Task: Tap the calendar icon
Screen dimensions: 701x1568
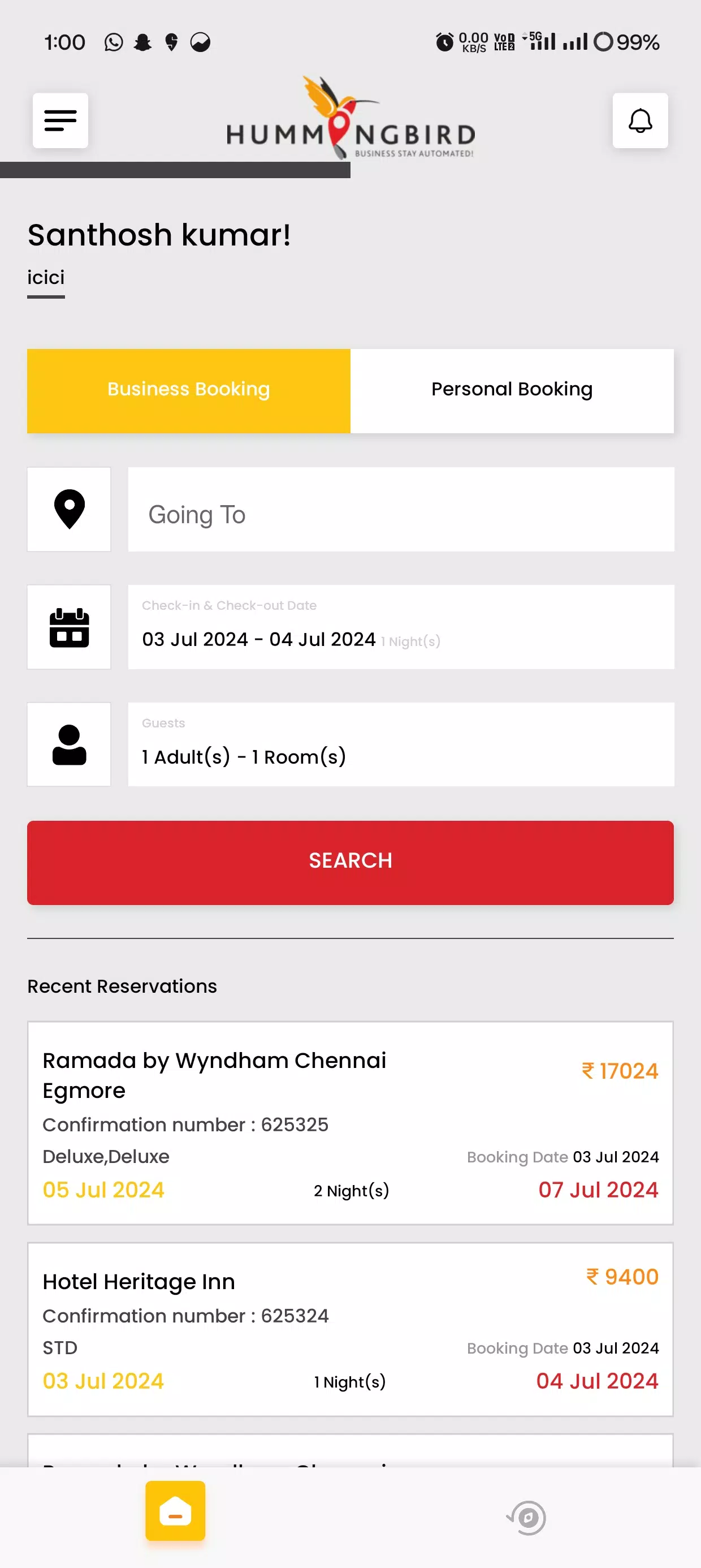Action: click(70, 627)
